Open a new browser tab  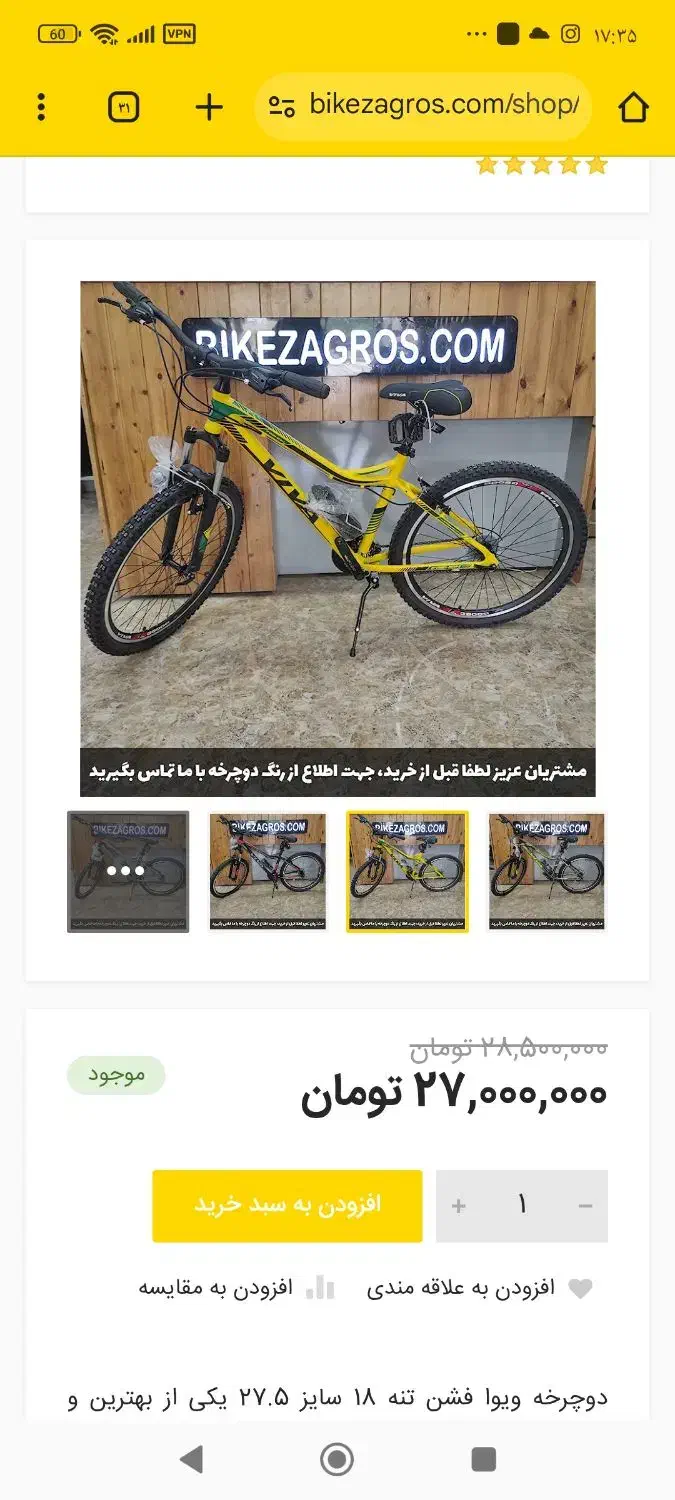click(x=208, y=107)
